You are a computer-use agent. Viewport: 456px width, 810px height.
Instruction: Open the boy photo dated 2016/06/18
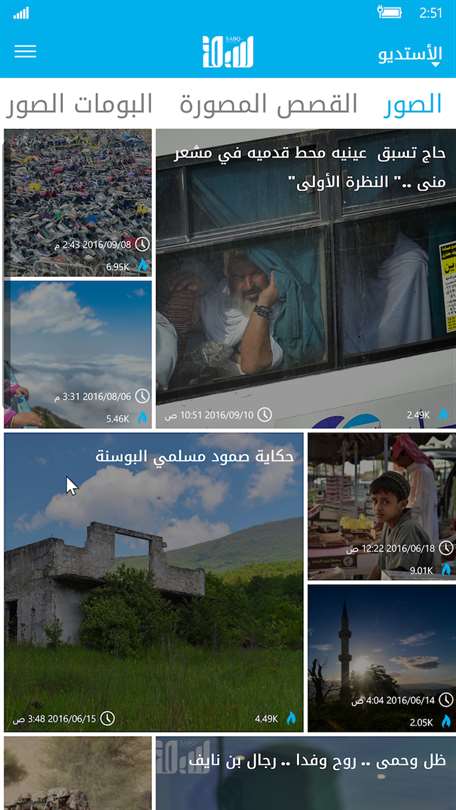tap(382, 506)
